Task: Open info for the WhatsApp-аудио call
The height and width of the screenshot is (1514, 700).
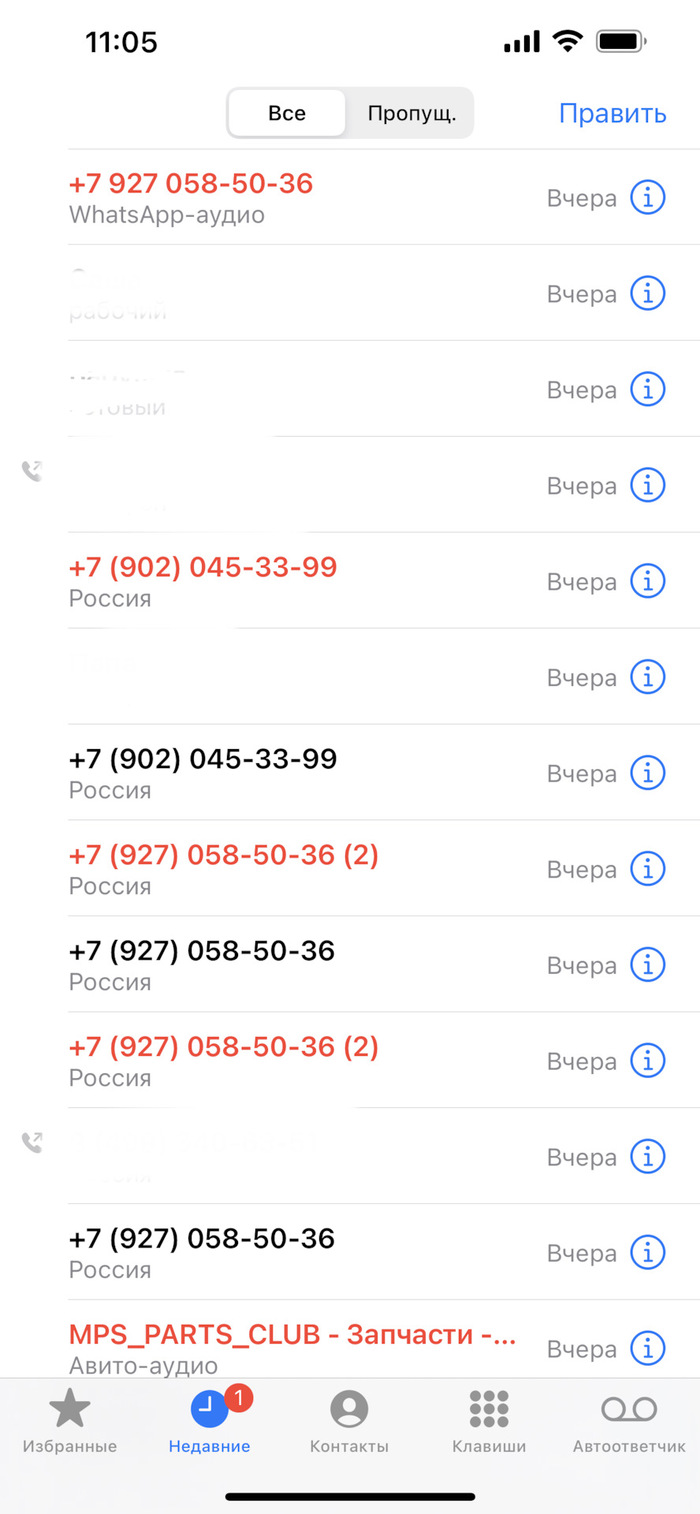Action: pos(647,198)
